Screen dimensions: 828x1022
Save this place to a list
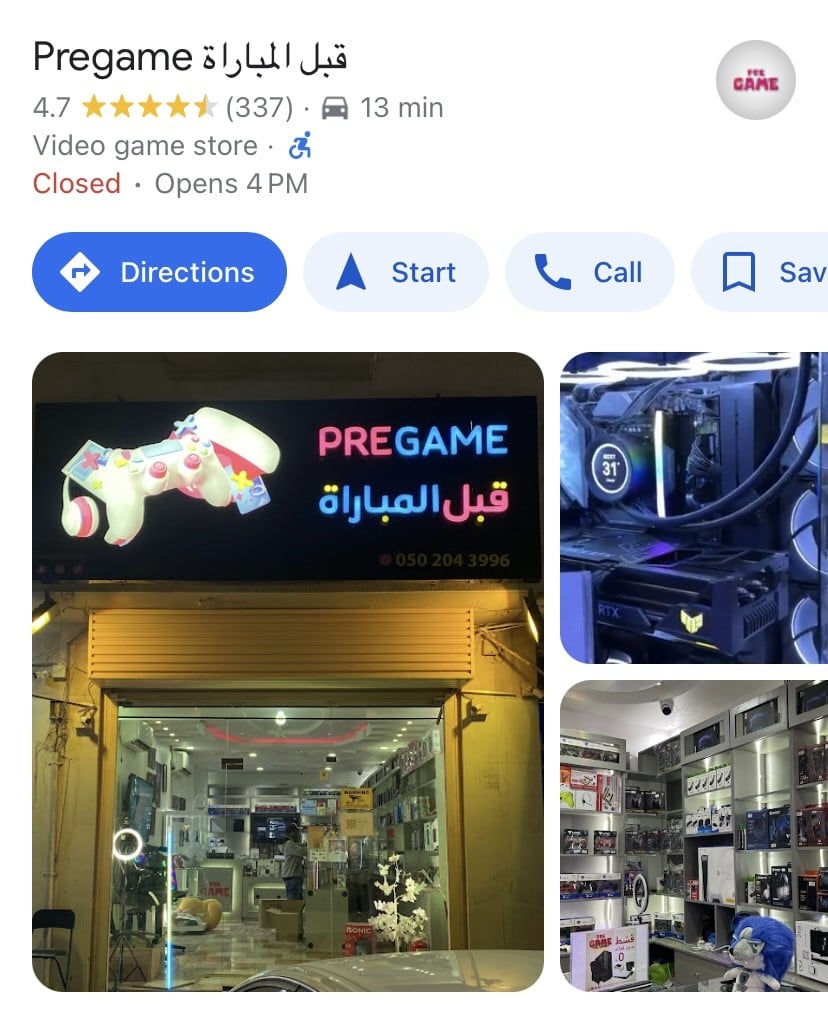coord(770,272)
